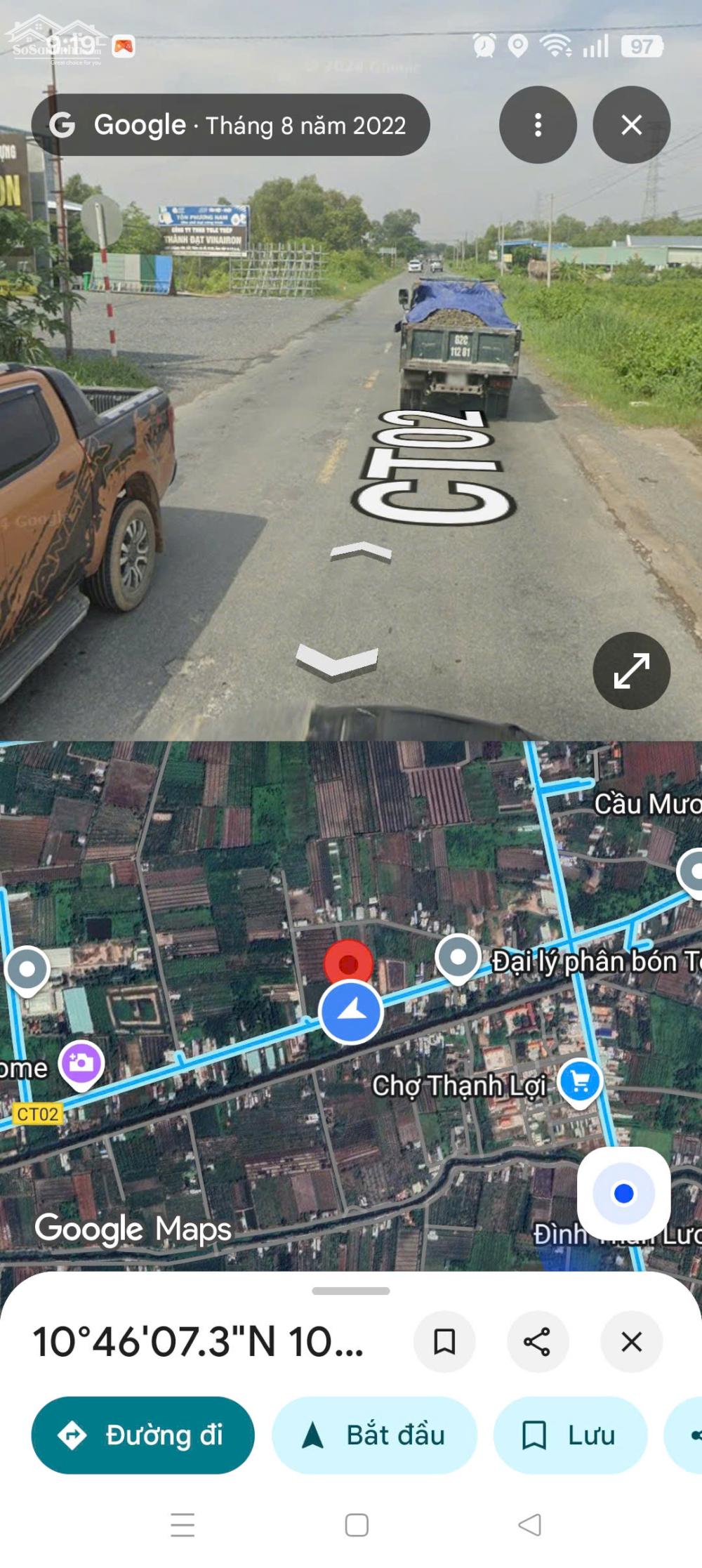Open the Chợ Thạnh Lợi market pin
Viewport: 702px width, 1568px height.
(579, 1082)
